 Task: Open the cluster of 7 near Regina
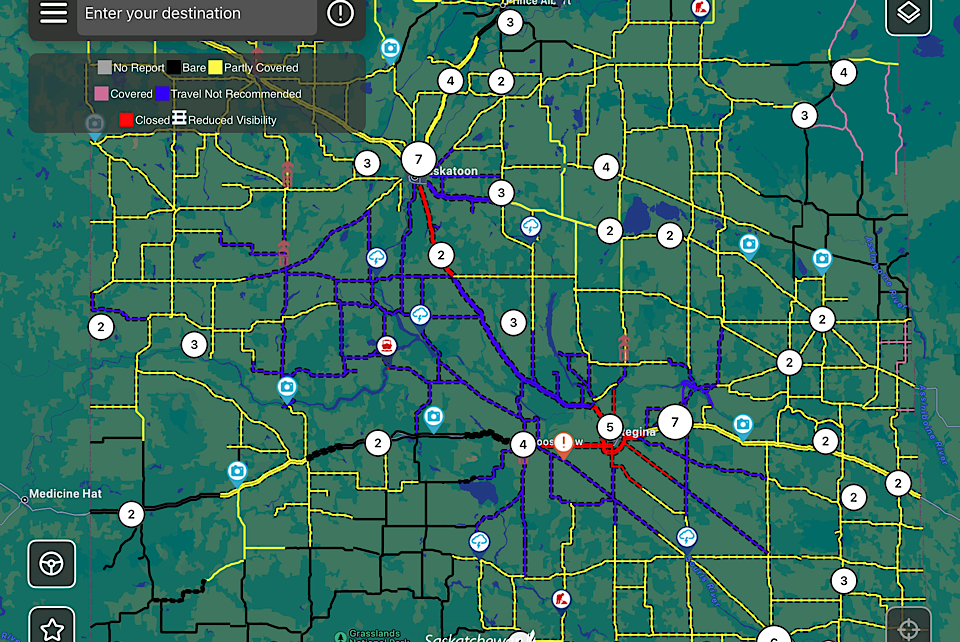click(x=675, y=422)
